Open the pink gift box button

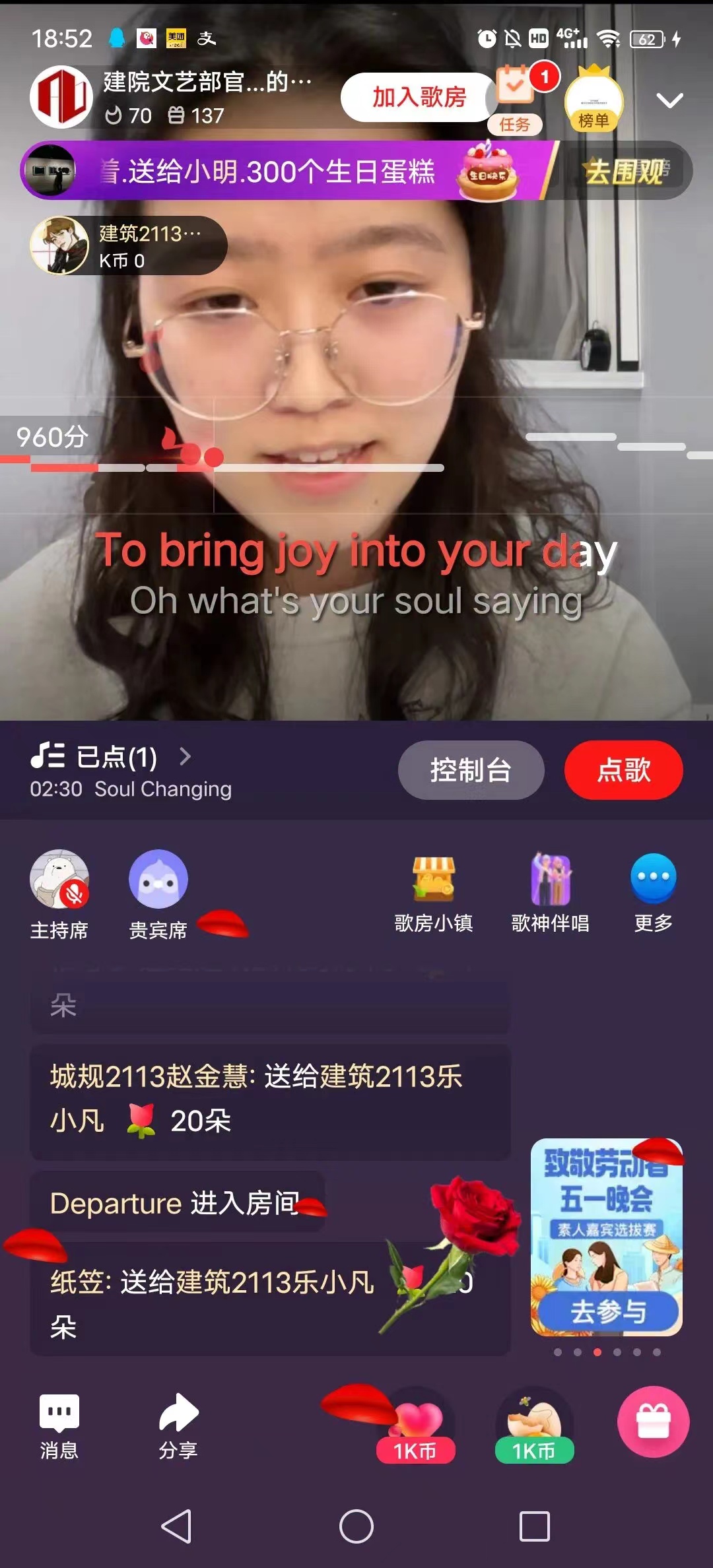tap(653, 1421)
